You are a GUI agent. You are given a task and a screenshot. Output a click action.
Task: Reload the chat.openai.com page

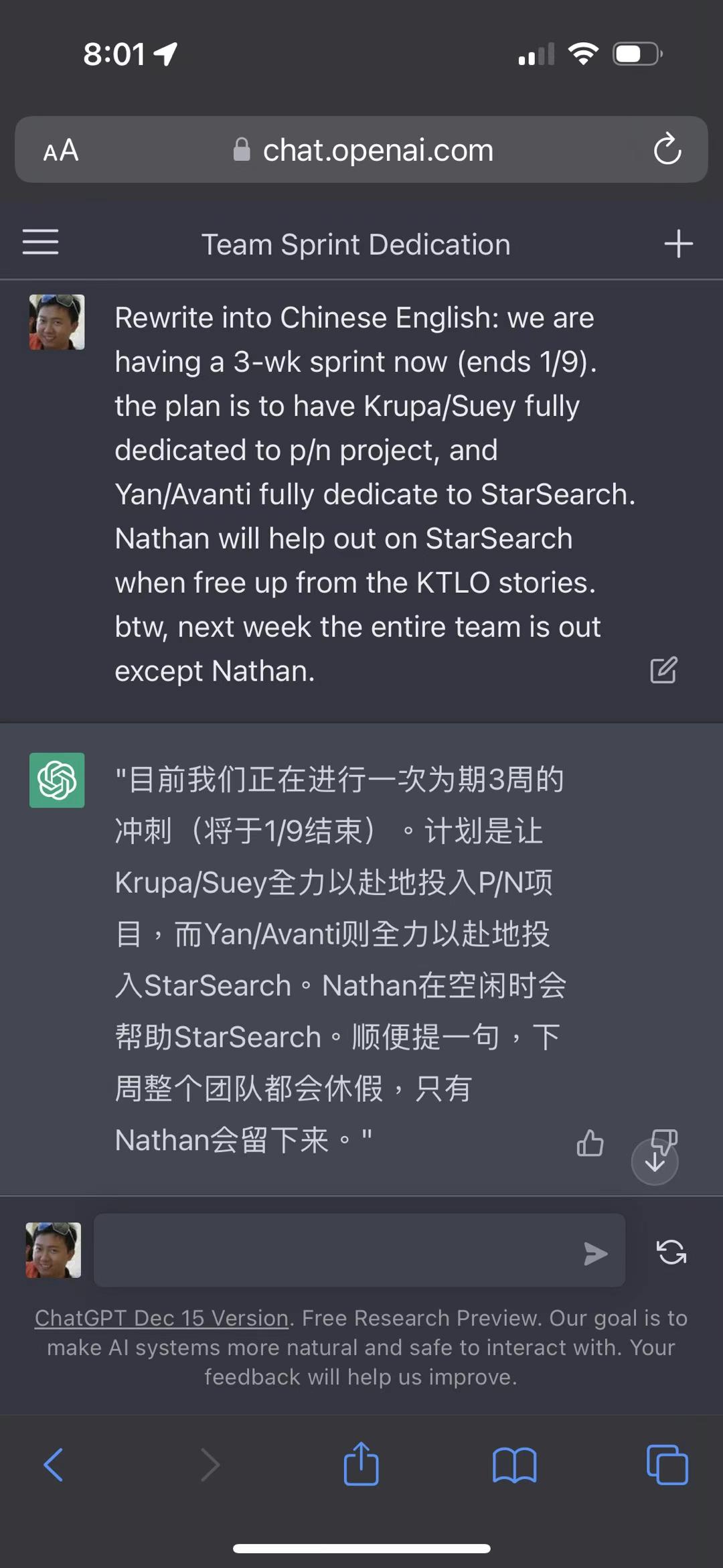click(667, 149)
